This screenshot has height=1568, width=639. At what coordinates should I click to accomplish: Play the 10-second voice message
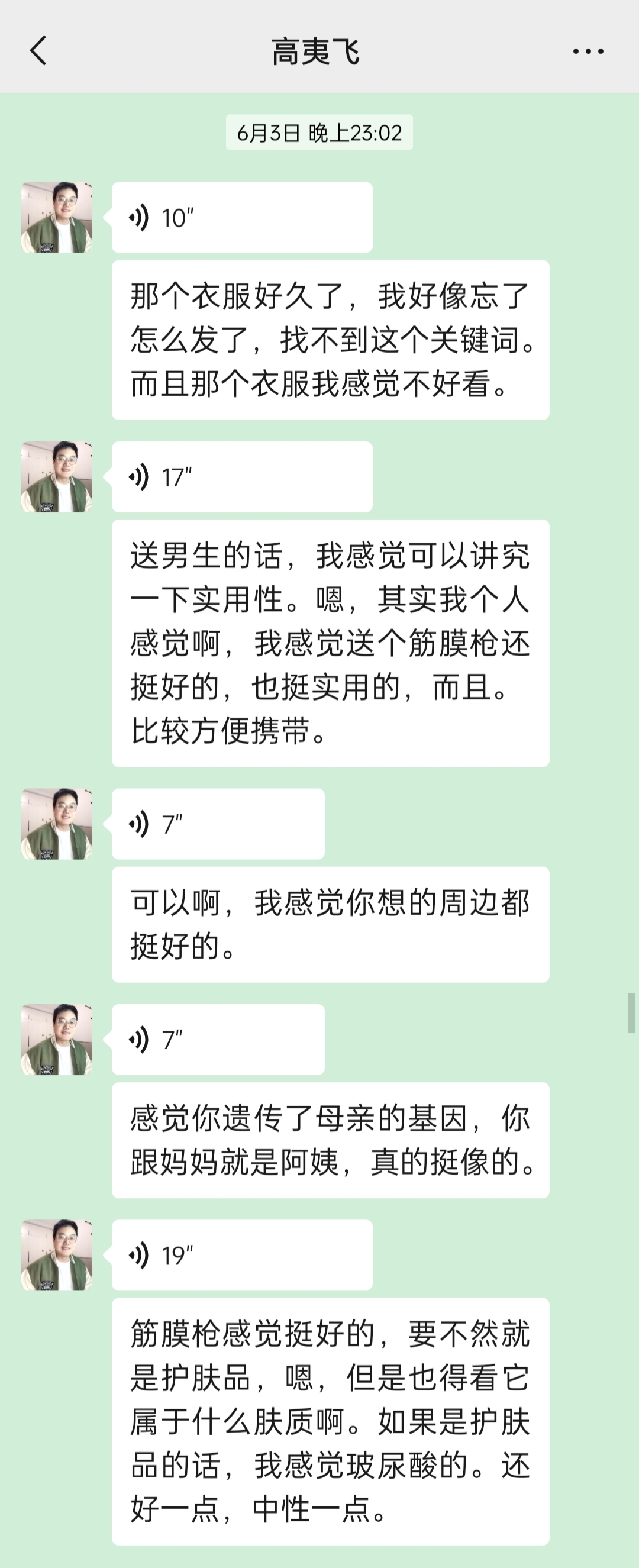coord(241,217)
